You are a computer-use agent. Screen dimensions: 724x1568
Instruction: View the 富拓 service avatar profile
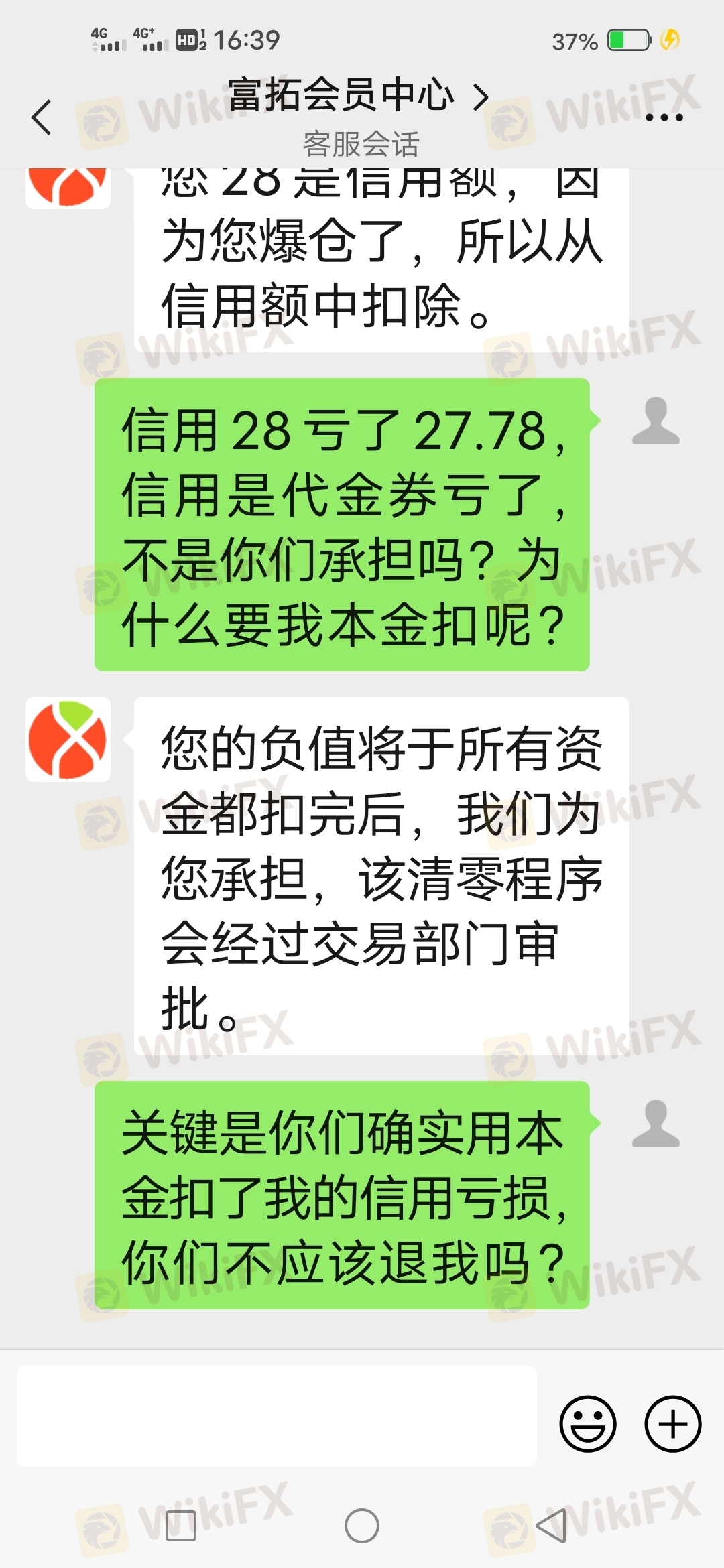68,739
